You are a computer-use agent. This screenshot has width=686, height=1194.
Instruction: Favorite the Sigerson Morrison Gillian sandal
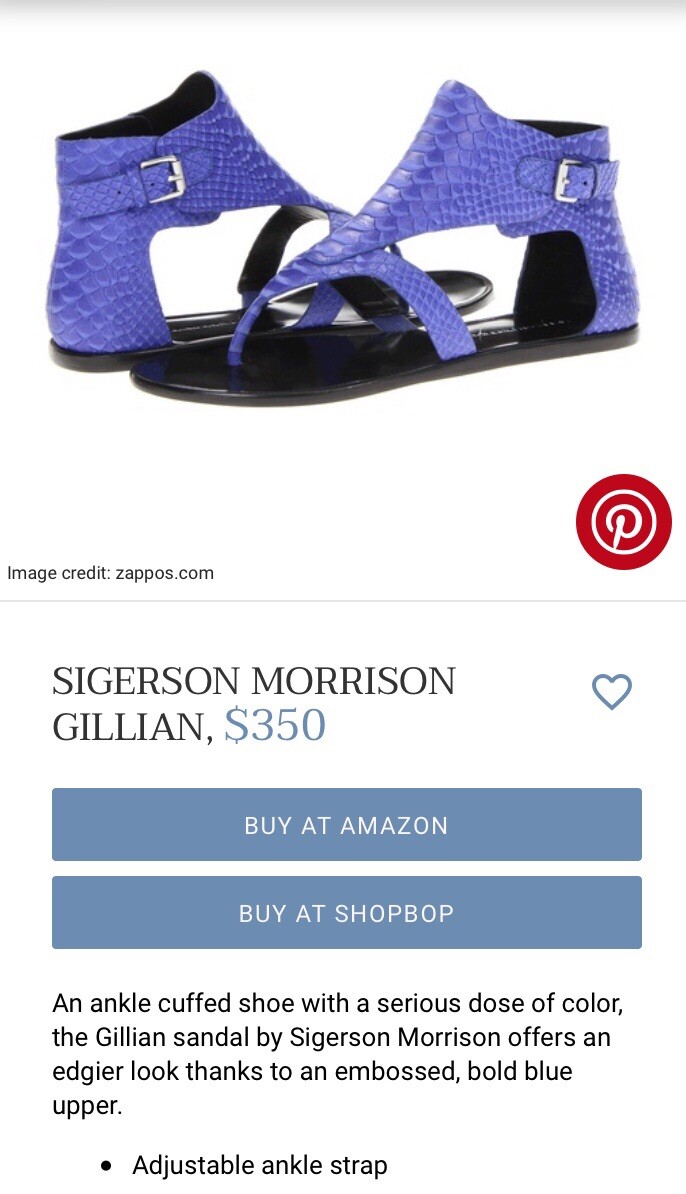(x=612, y=691)
